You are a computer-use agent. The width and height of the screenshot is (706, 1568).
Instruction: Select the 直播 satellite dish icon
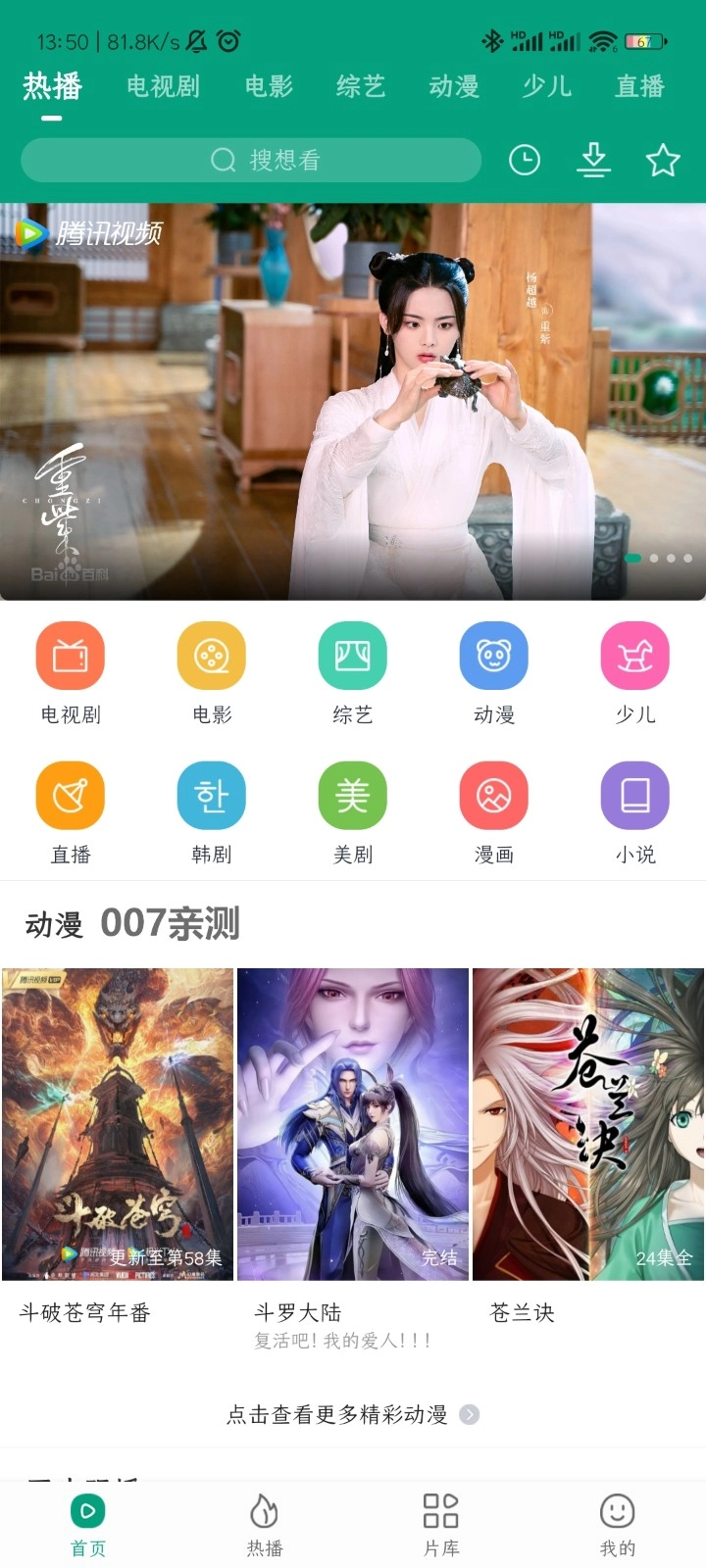[70, 795]
